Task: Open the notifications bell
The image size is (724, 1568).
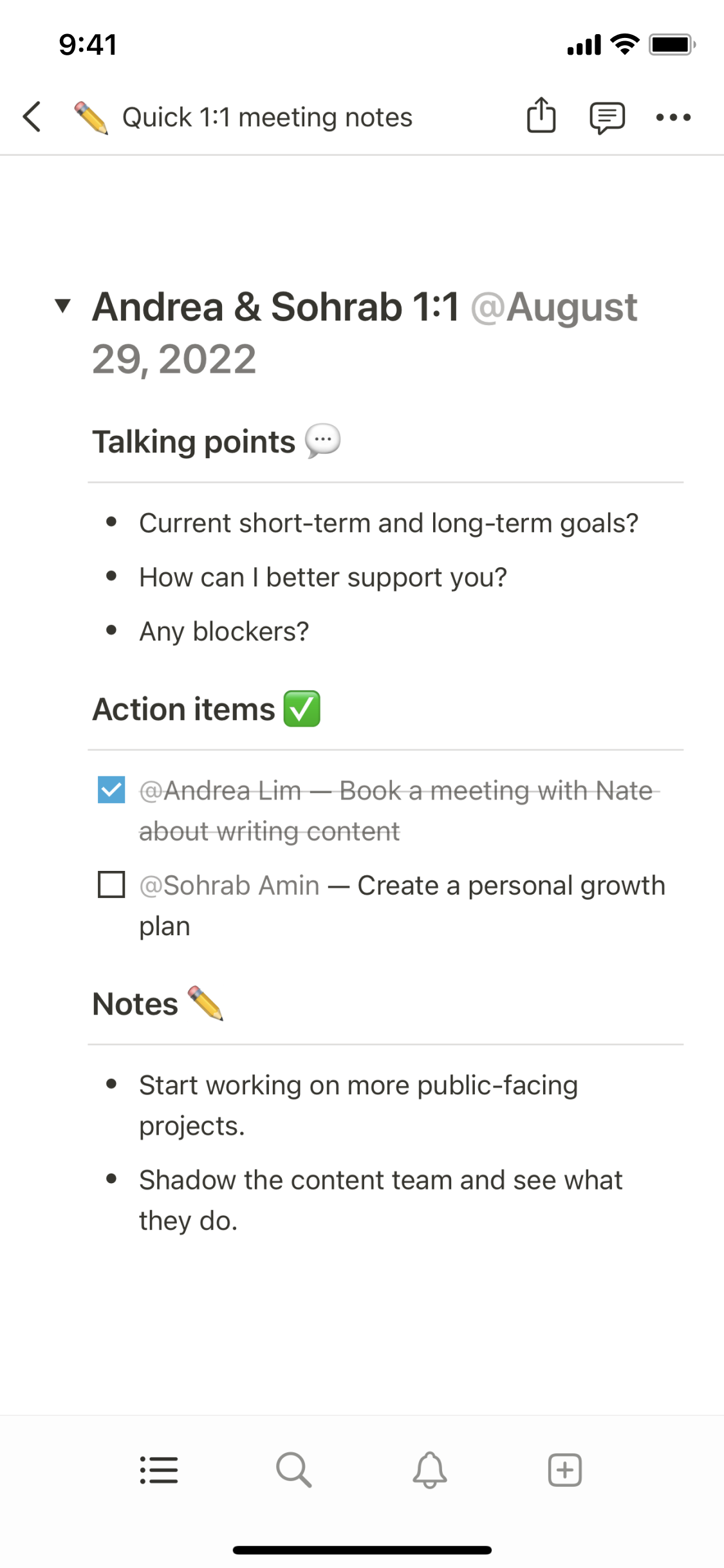Action: point(429,1470)
